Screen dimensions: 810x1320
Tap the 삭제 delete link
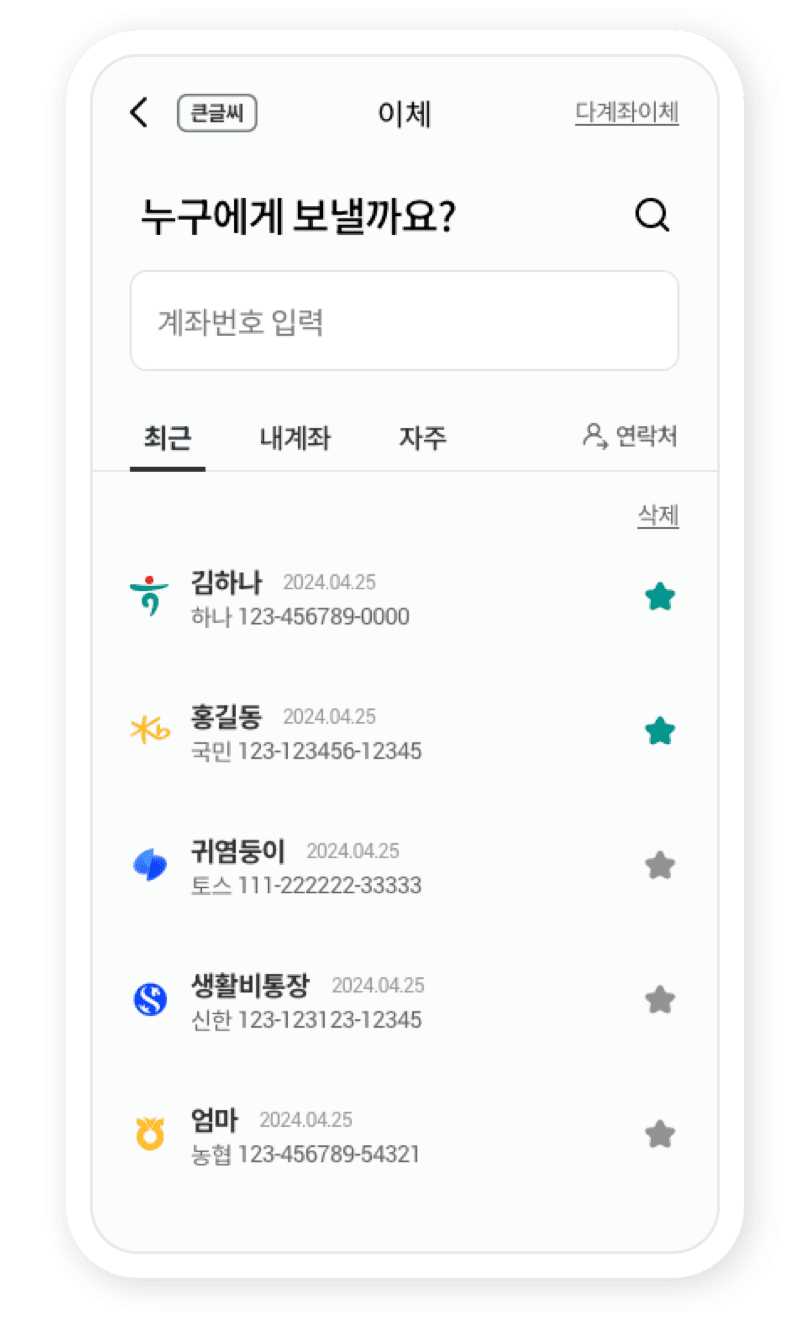point(658,516)
